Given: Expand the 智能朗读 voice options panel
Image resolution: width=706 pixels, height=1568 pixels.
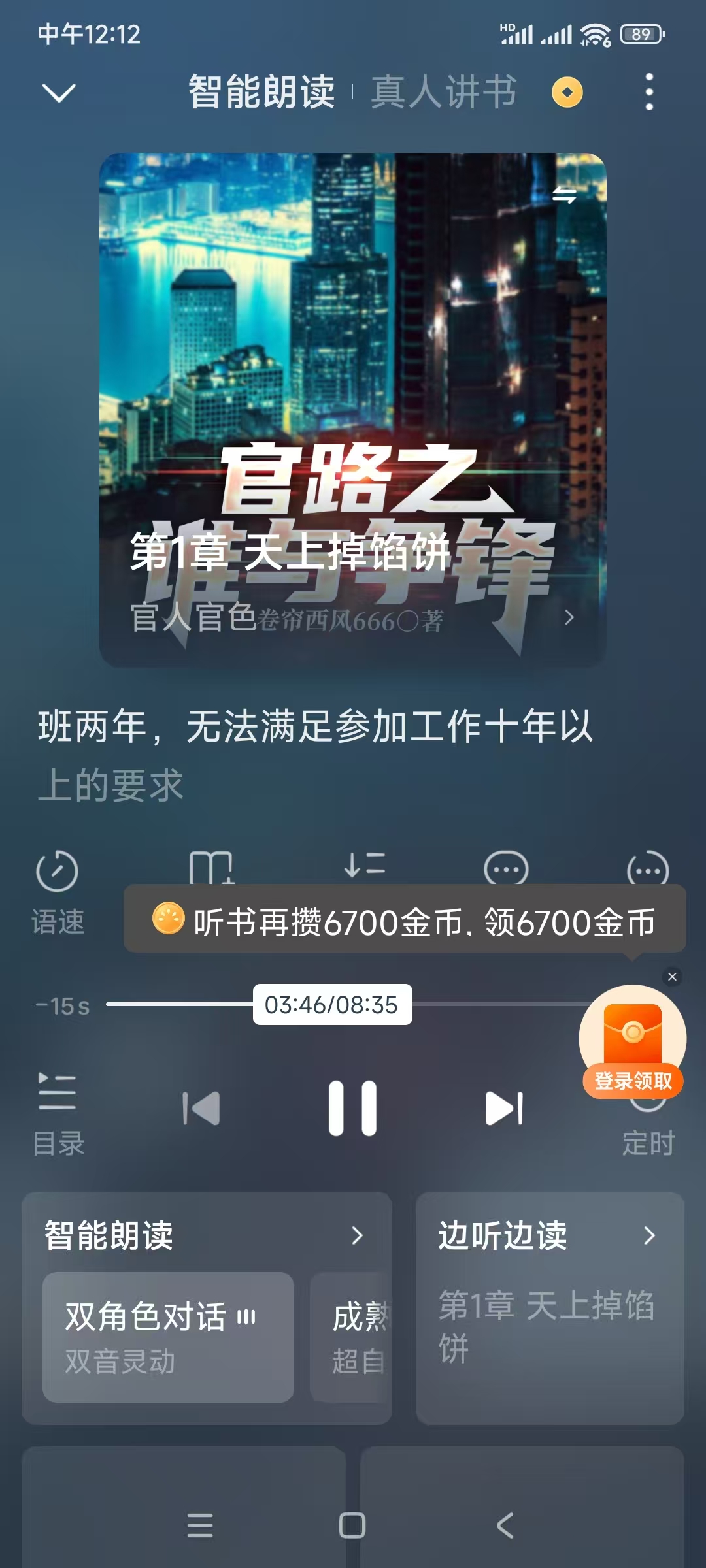Looking at the screenshot, I should click(x=357, y=1236).
